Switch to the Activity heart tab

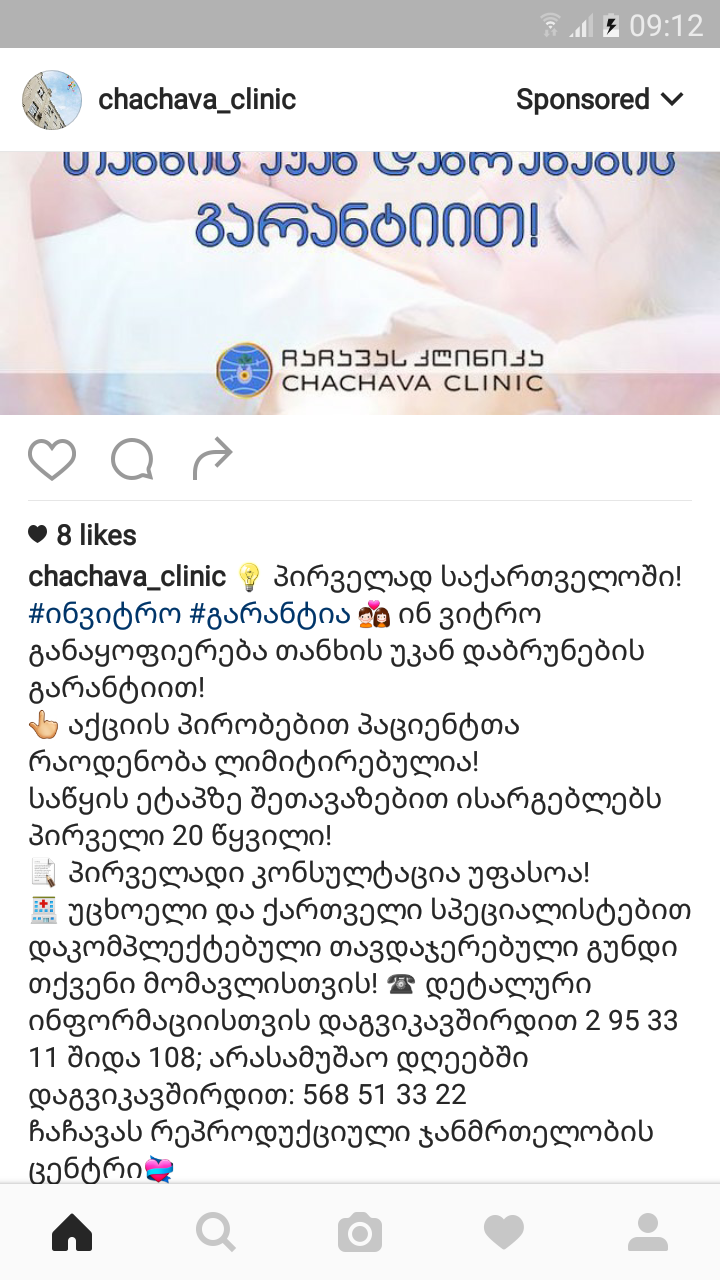coord(504,1232)
